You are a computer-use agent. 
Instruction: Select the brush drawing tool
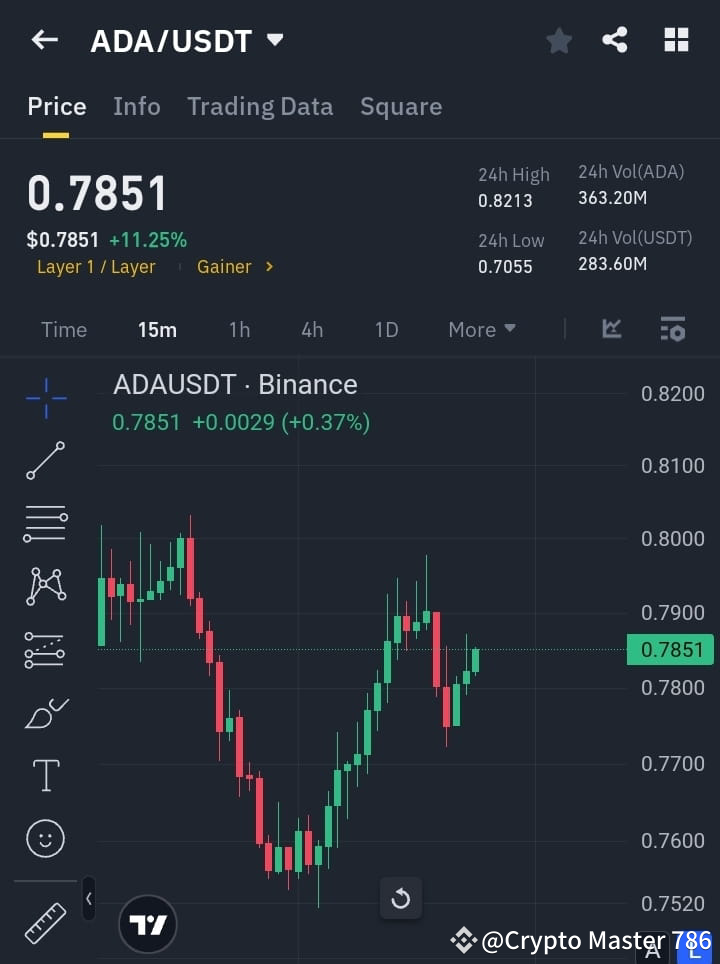[44, 713]
